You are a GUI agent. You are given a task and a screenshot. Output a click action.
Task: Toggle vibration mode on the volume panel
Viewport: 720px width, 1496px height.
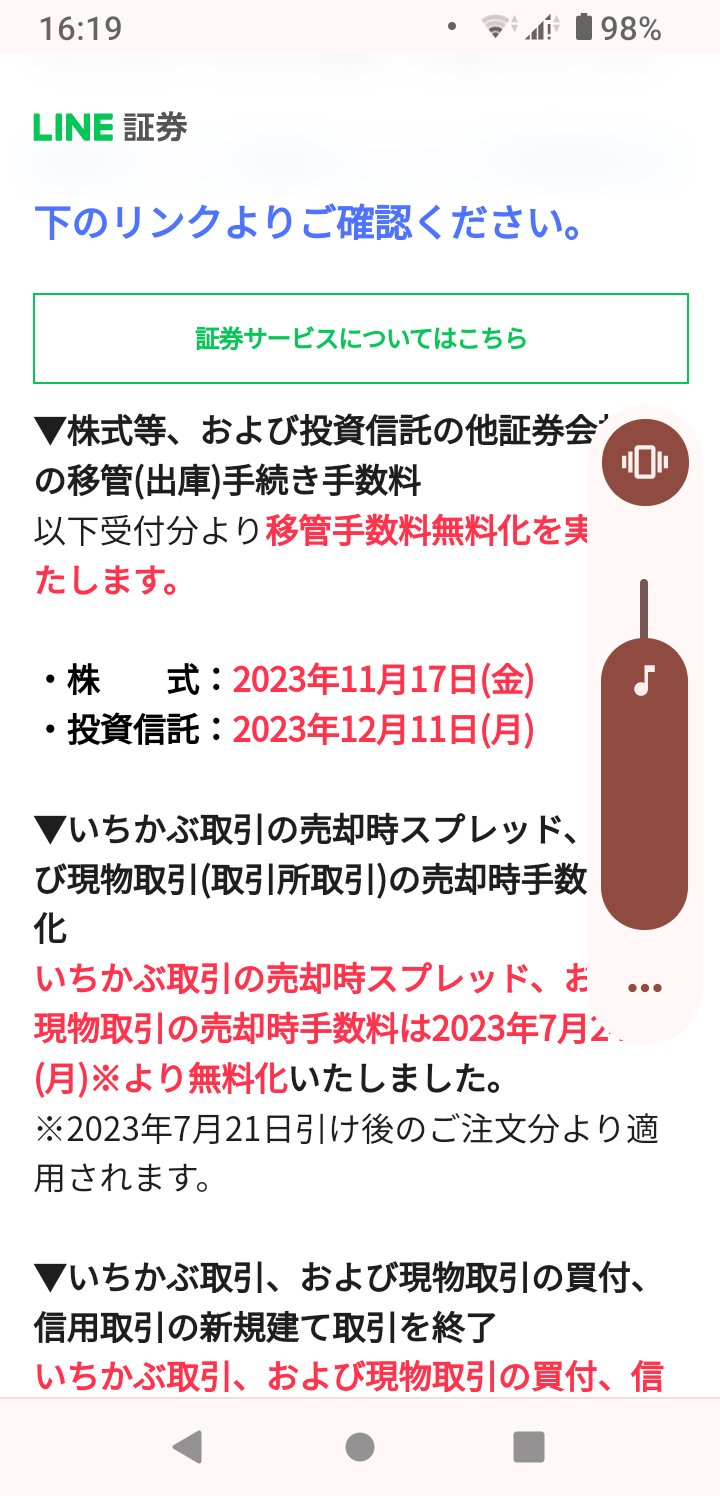(x=644, y=460)
